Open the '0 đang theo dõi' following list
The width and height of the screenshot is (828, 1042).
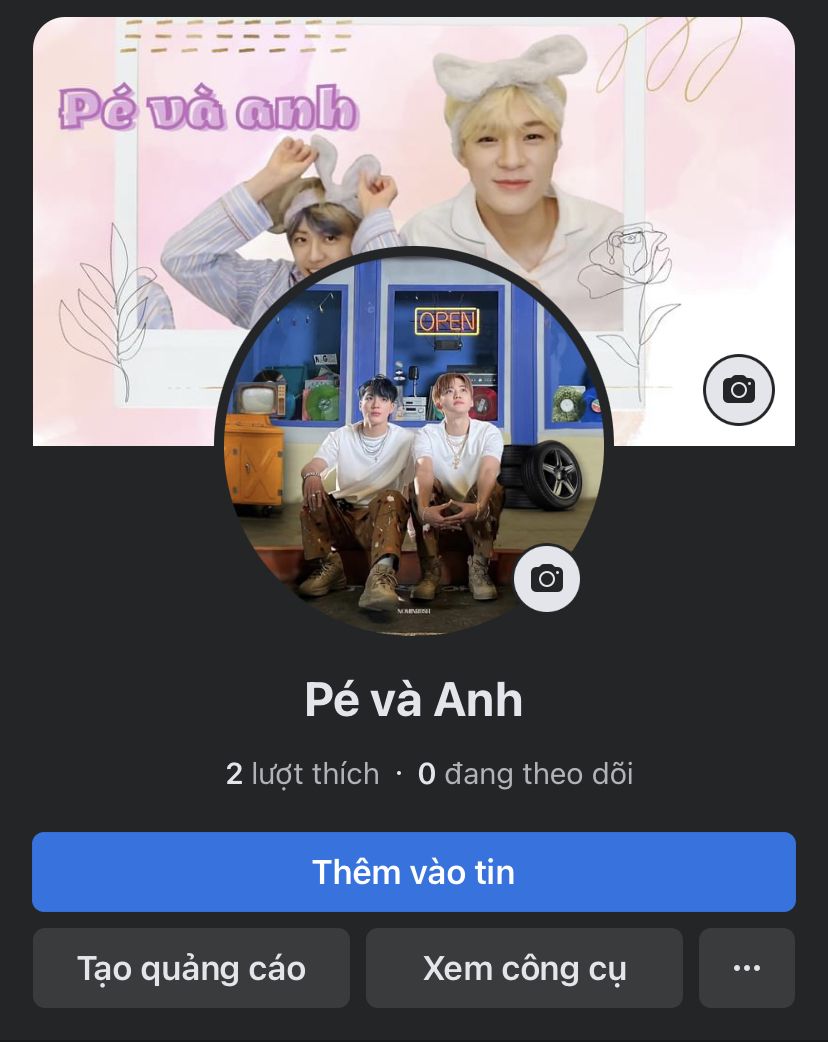coord(525,774)
